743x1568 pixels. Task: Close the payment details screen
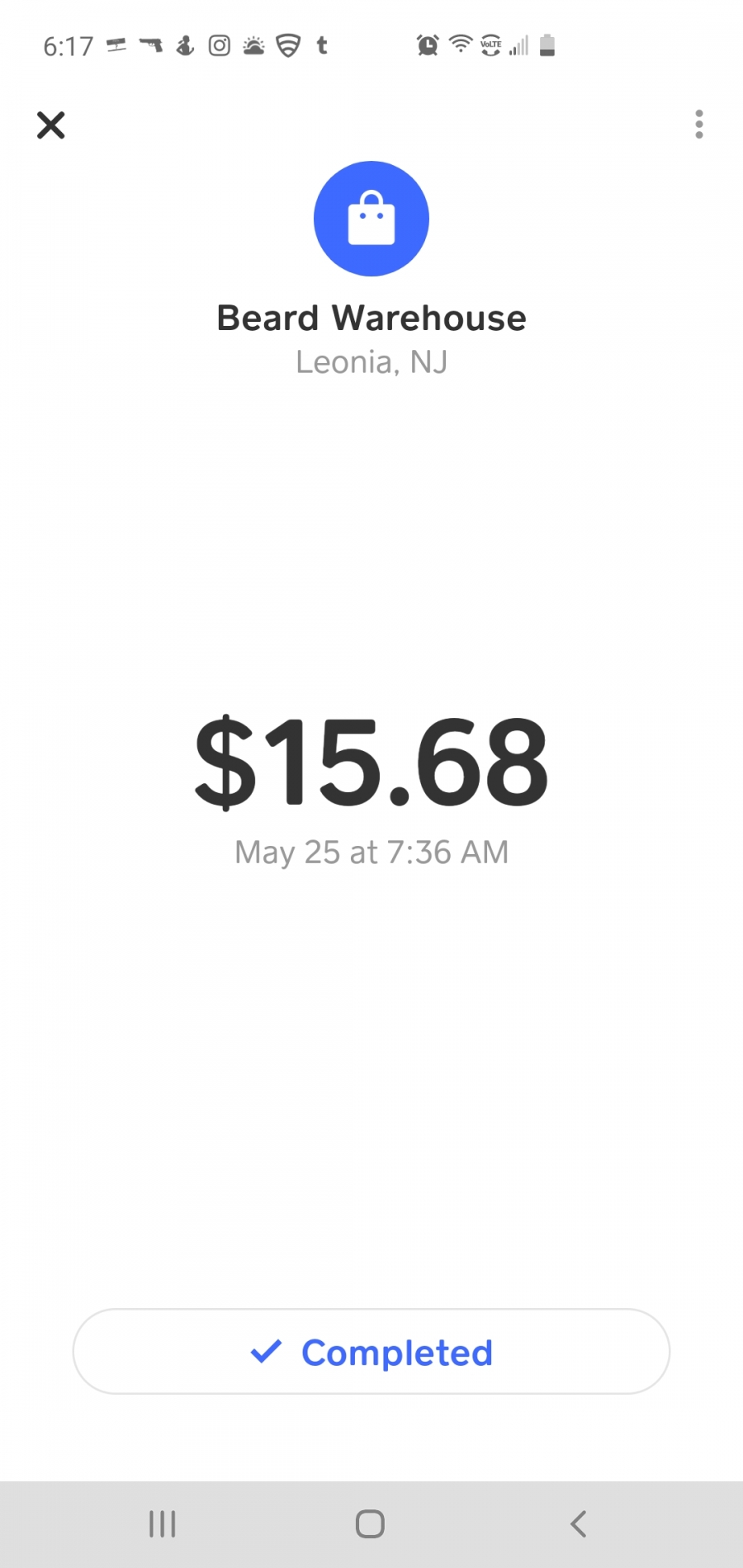point(50,125)
